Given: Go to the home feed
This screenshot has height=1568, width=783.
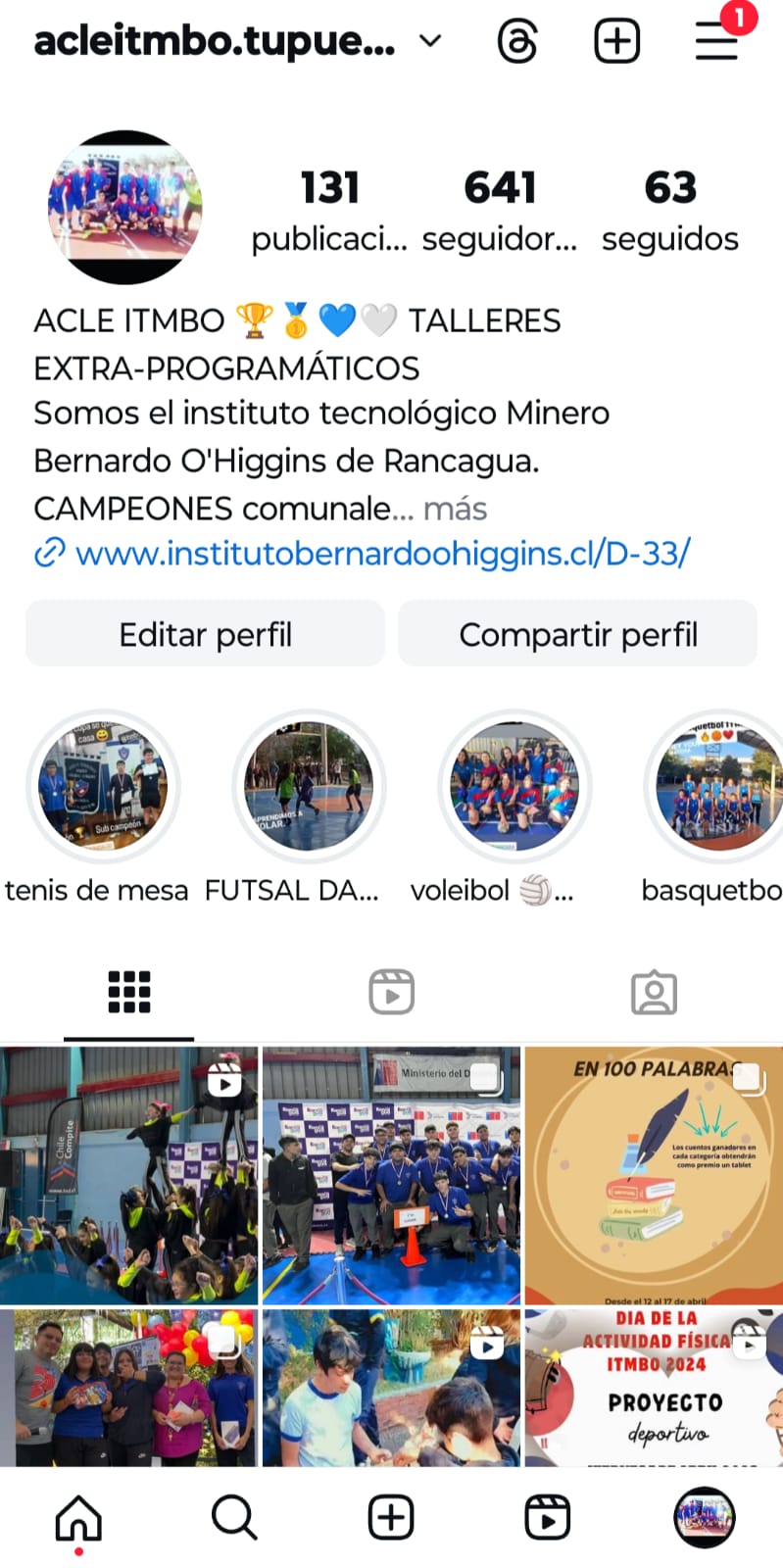Looking at the screenshot, I should coord(78,1517).
